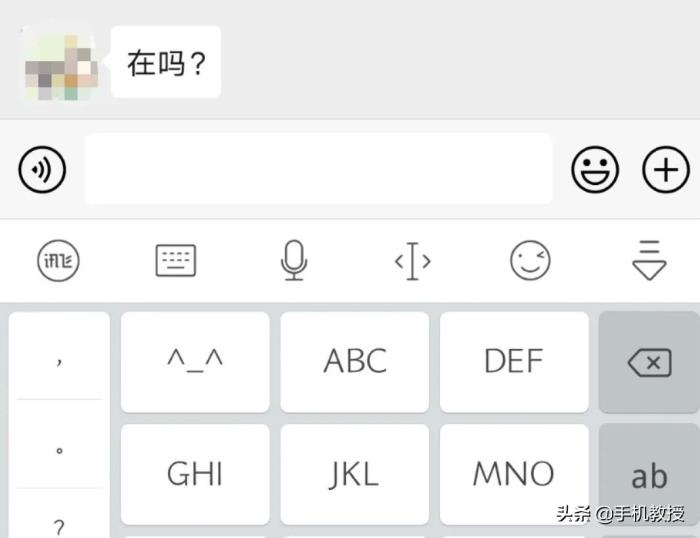Image resolution: width=700 pixels, height=538 pixels.
Task: Tap the DEF key
Action: click(x=513, y=362)
